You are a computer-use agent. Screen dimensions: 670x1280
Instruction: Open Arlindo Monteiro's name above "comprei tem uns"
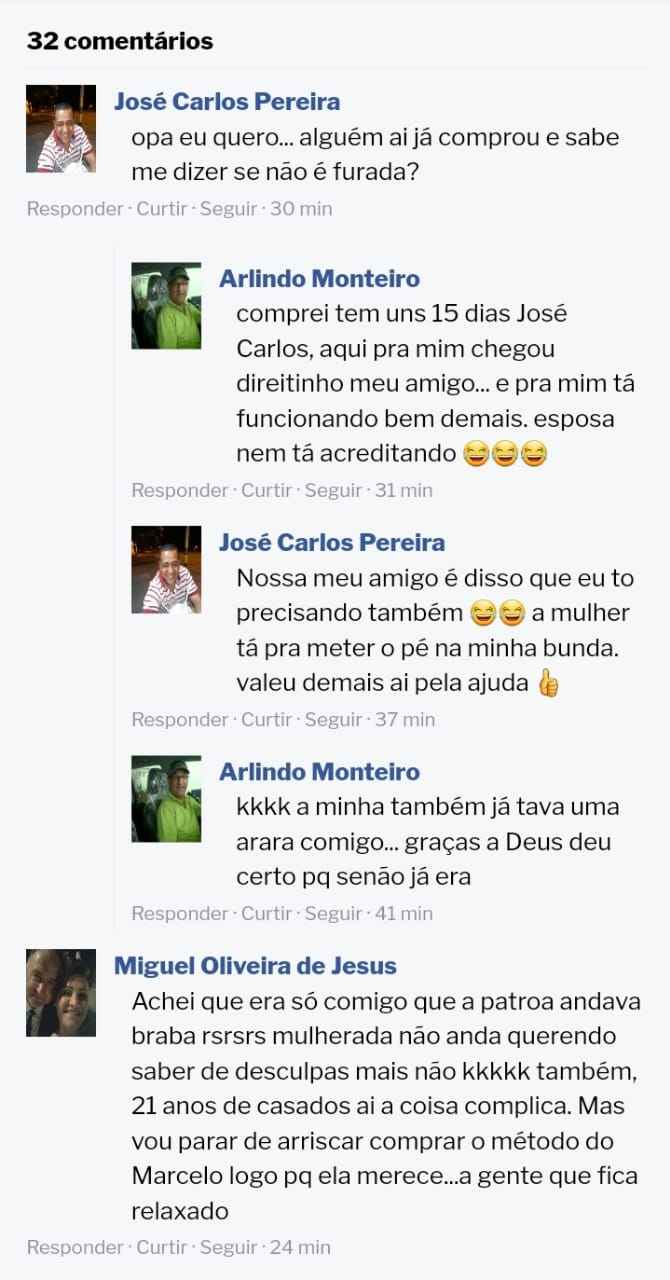(319, 278)
